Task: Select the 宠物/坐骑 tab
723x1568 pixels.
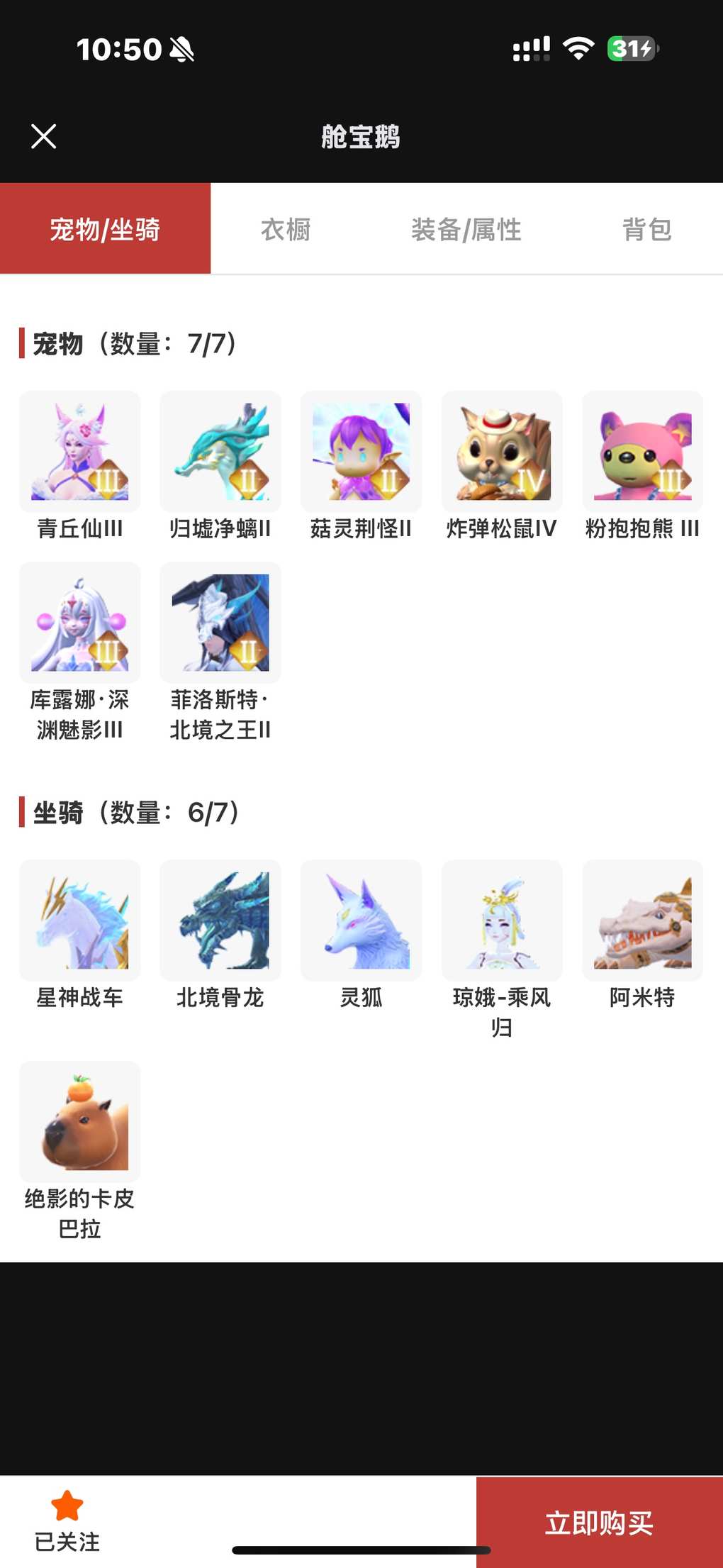Action: point(105,229)
